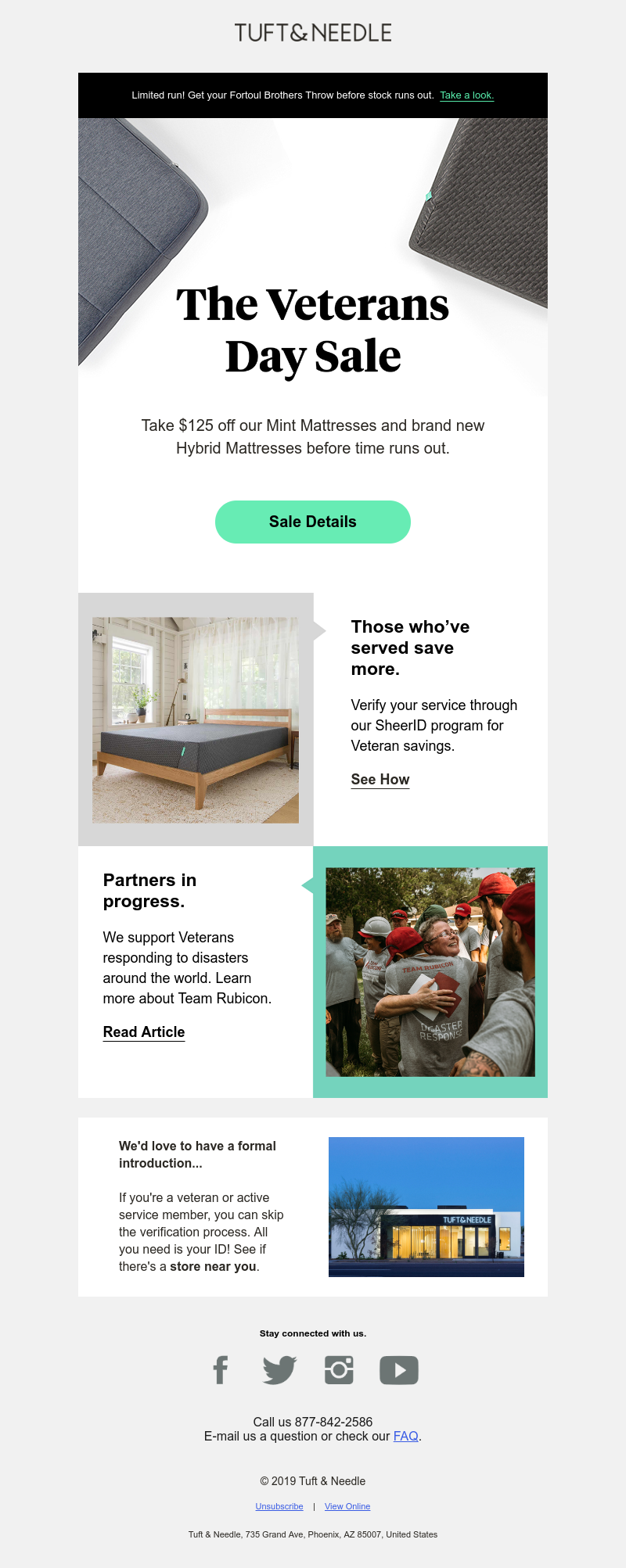The height and width of the screenshot is (1568, 626).
Task: Tap the 'store near you' link
Action: pos(213,1266)
